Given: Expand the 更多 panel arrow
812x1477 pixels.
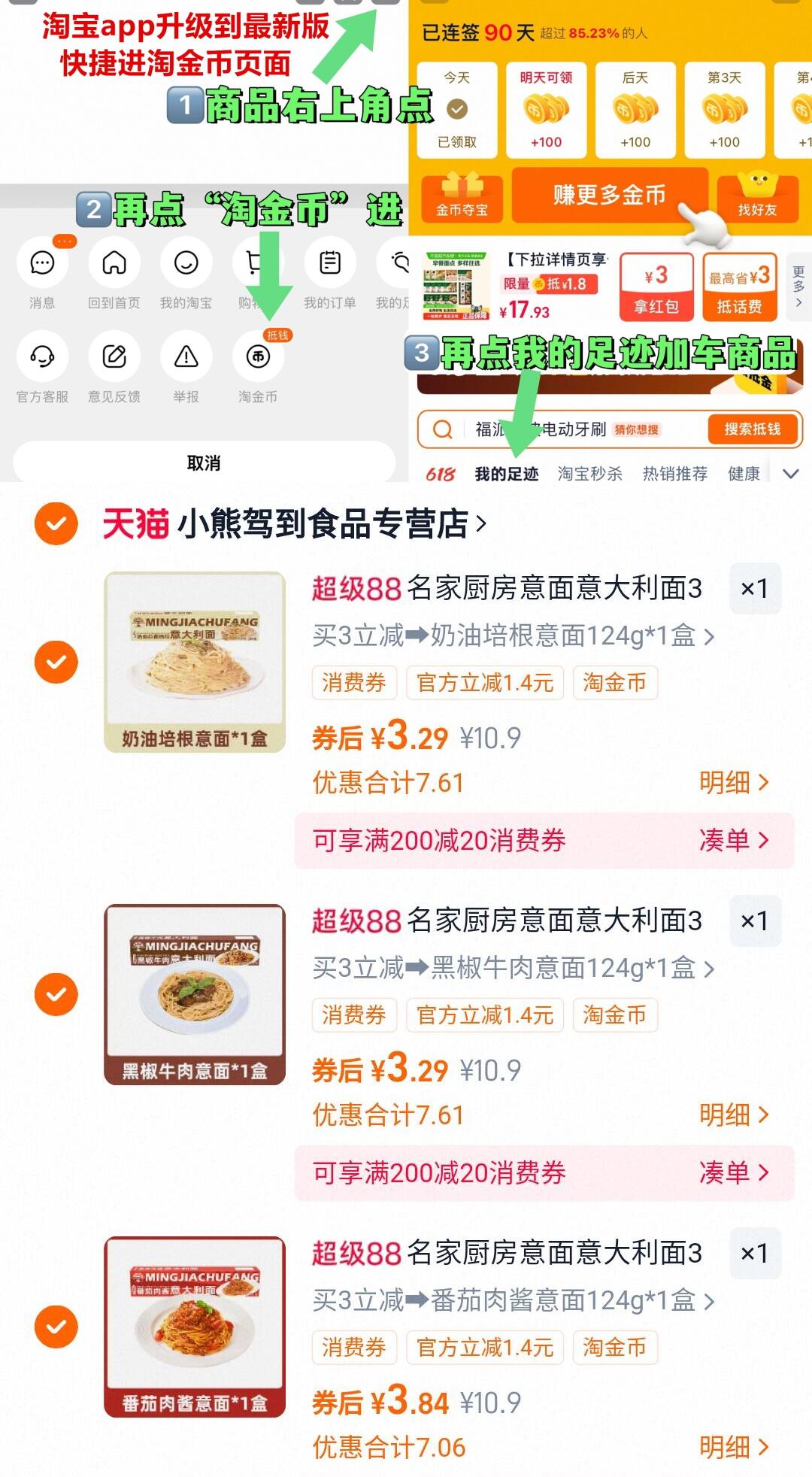Looking at the screenshot, I should click(x=798, y=286).
